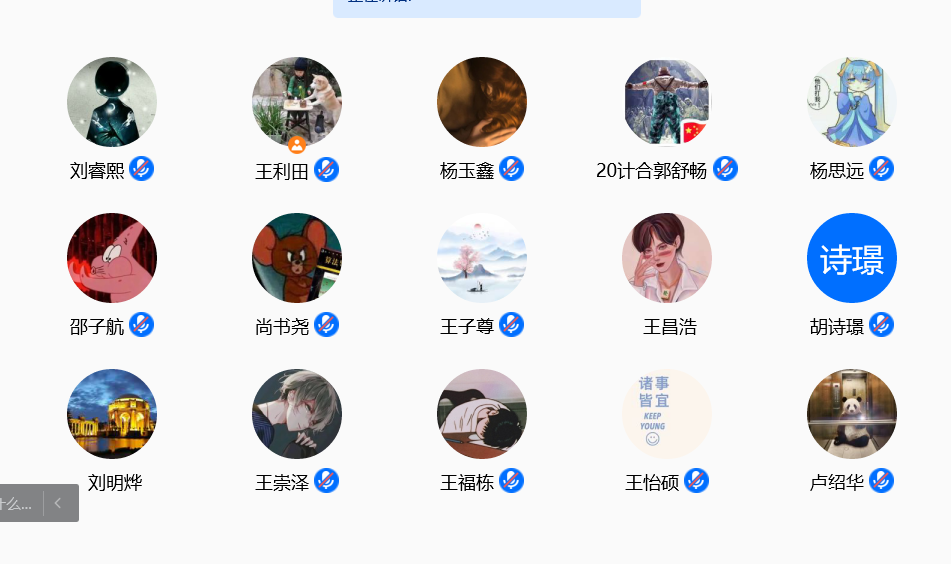This screenshot has height=564, width=951.
Task: View participant 王福栋
Action: [x=482, y=414]
